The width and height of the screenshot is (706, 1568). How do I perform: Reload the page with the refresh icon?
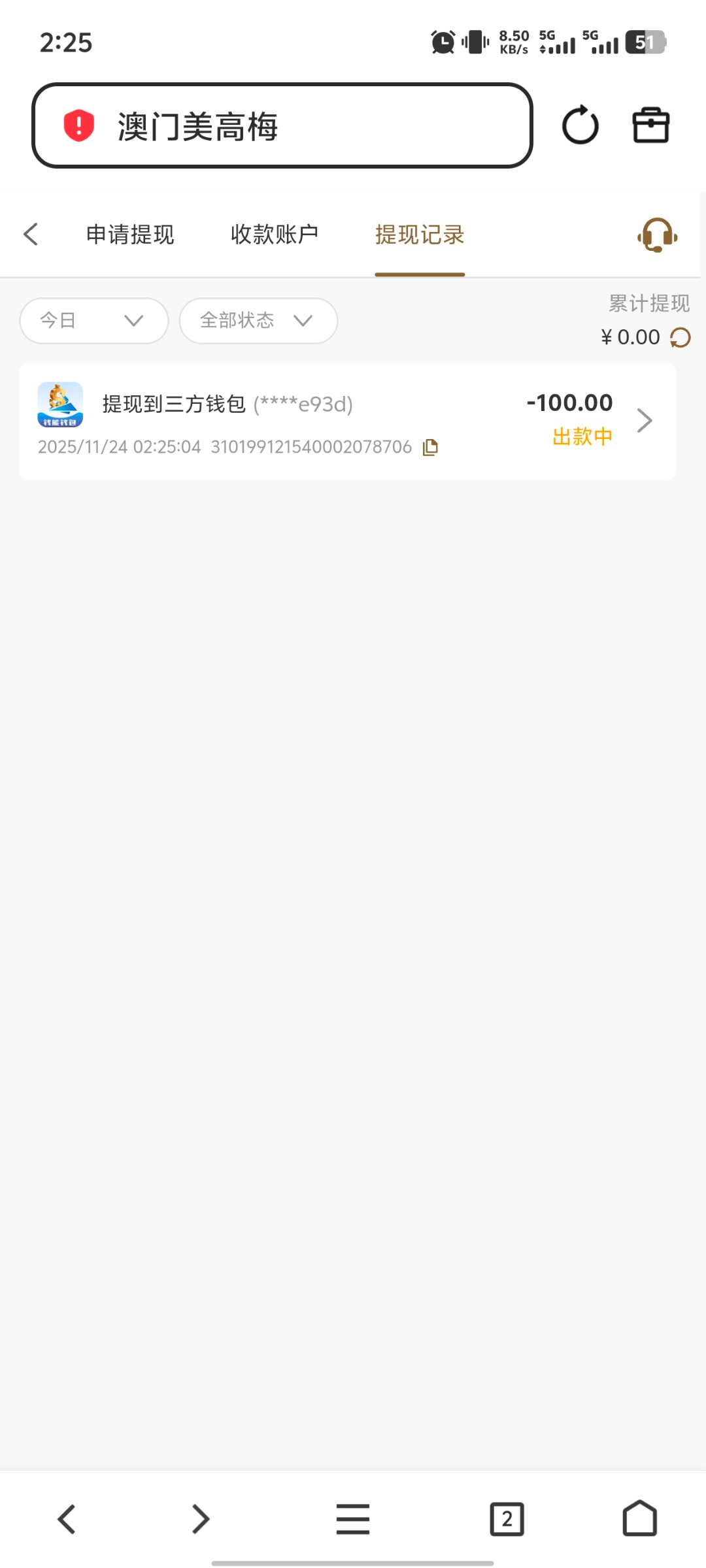point(580,125)
